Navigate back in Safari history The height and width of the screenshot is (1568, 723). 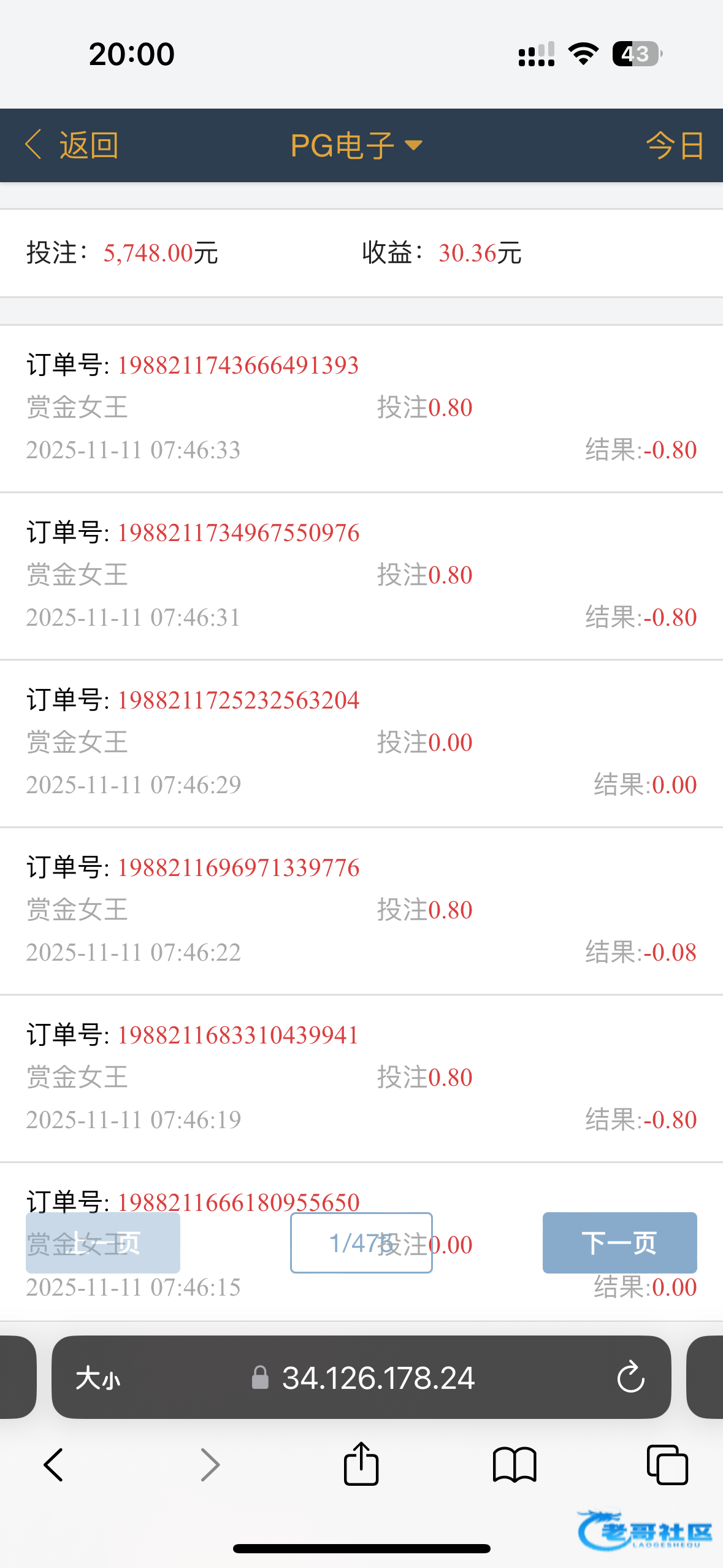click(54, 1464)
